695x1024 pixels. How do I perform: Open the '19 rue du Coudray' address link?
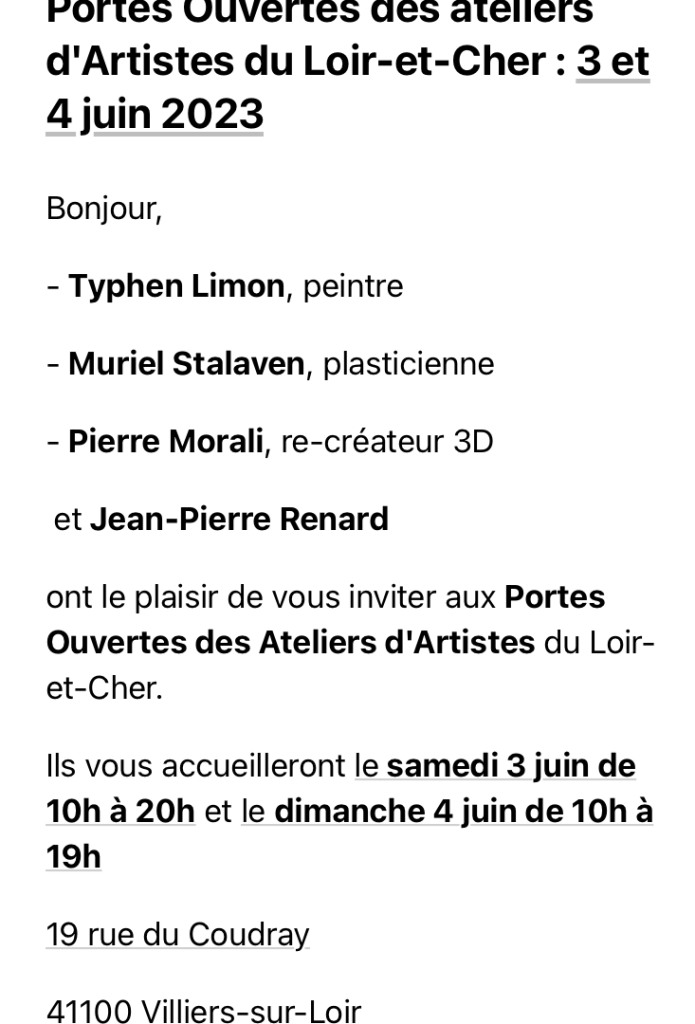(x=178, y=934)
